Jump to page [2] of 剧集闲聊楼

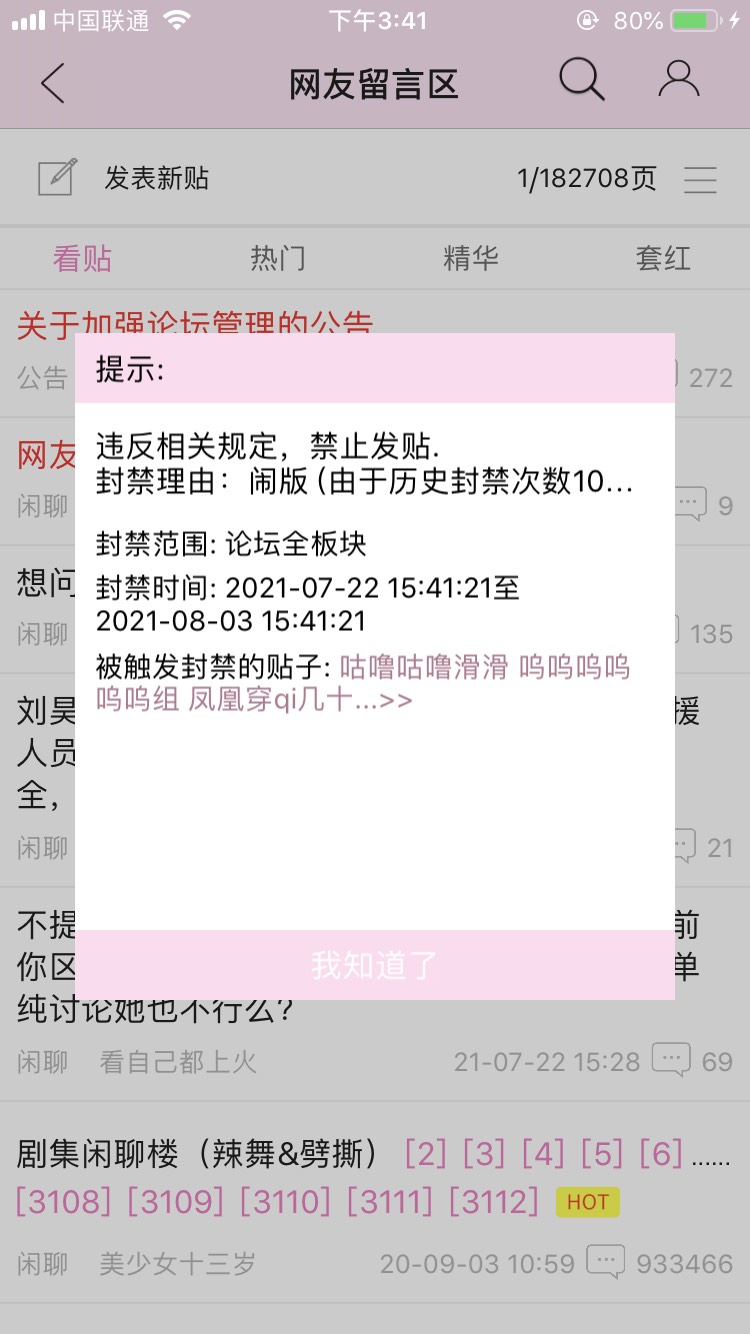click(425, 1155)
